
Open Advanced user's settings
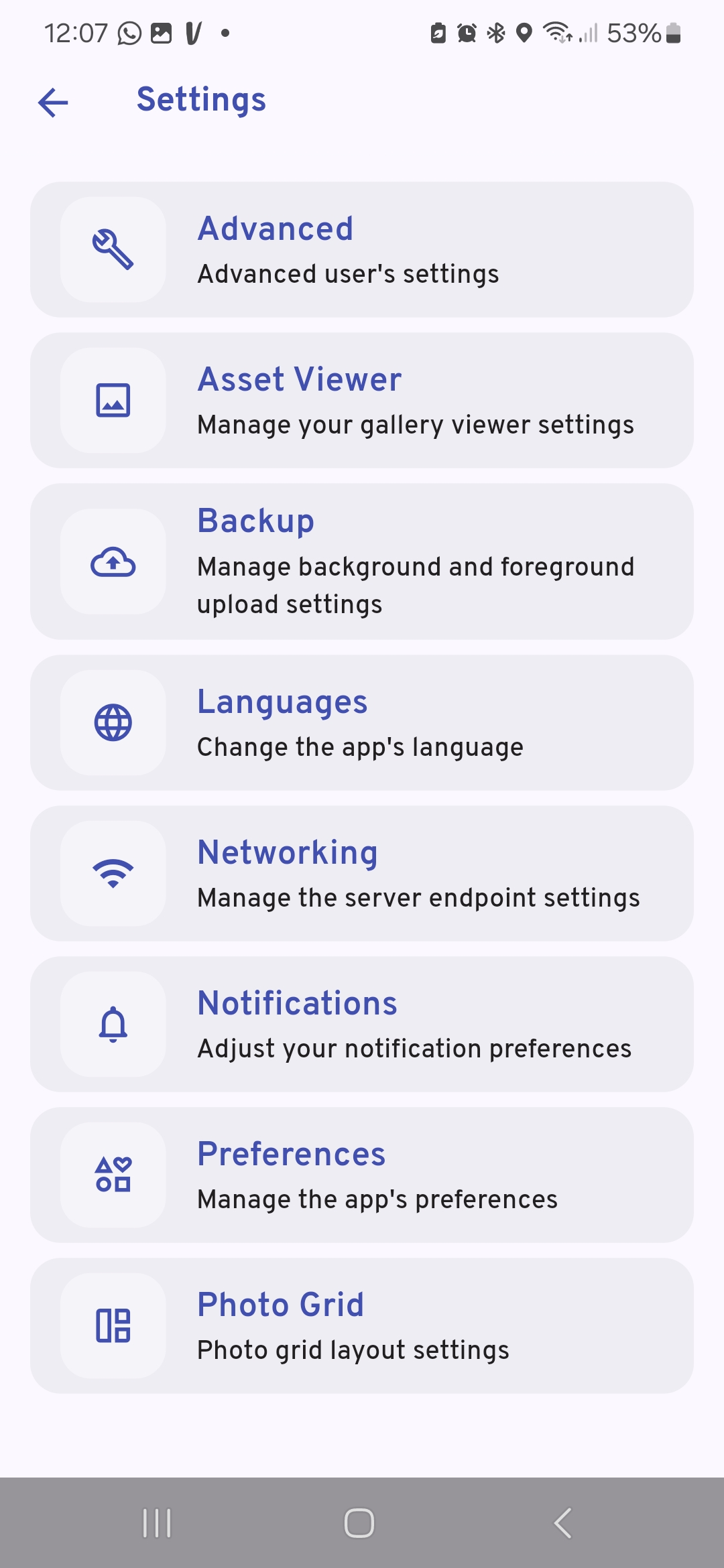point(362,249)
